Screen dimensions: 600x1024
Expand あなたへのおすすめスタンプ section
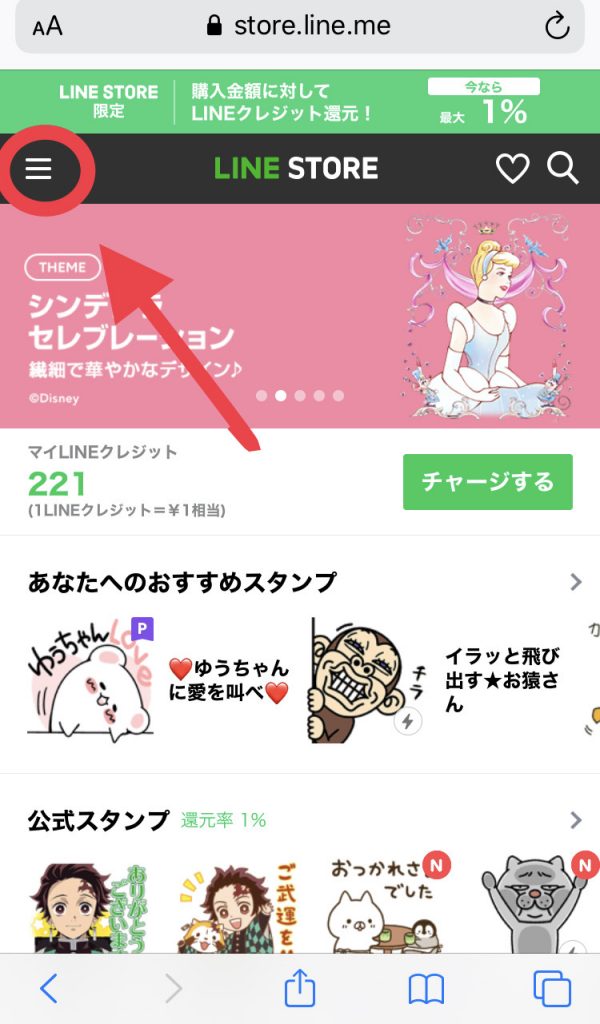[x=575, y=582]
